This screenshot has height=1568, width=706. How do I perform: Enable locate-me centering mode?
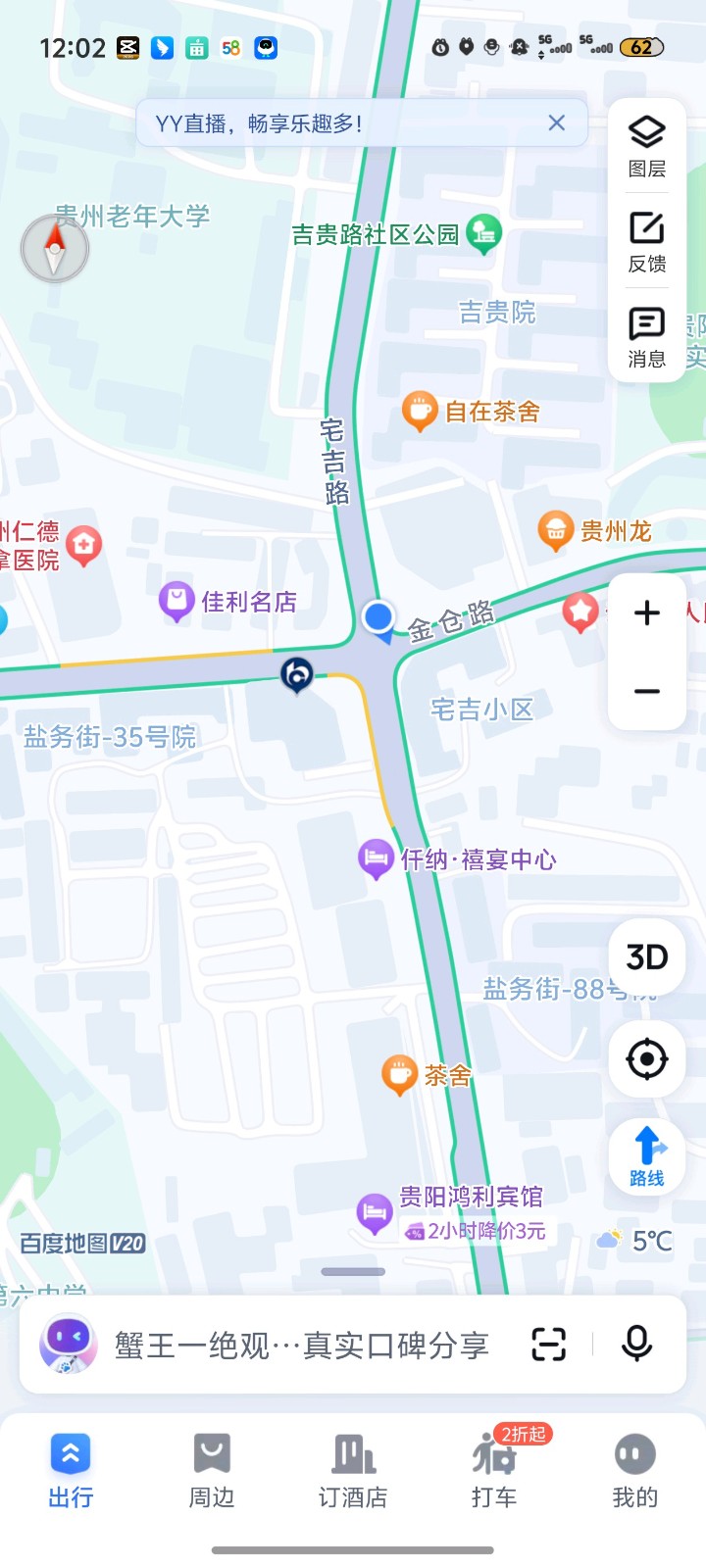coord(646,1058)
